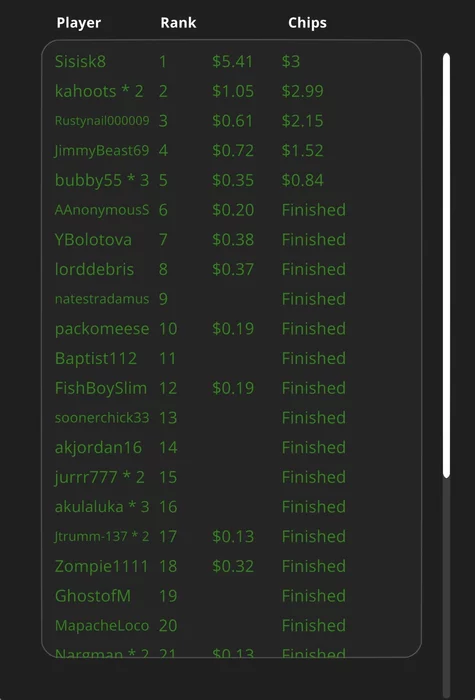
Task: Select player Sisisk8 ranked first
Action: [x=231, y=61]
